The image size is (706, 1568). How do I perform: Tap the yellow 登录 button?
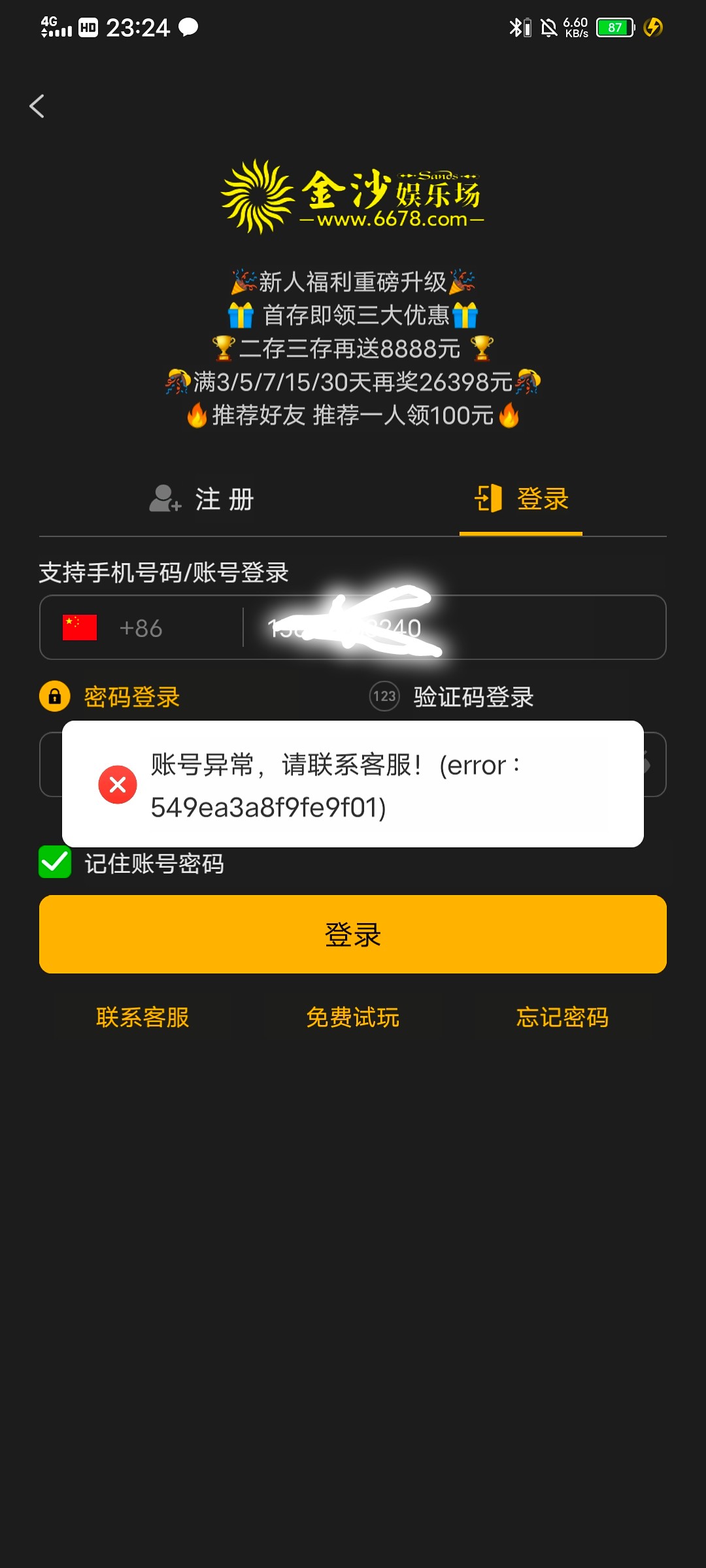point(353,934)
